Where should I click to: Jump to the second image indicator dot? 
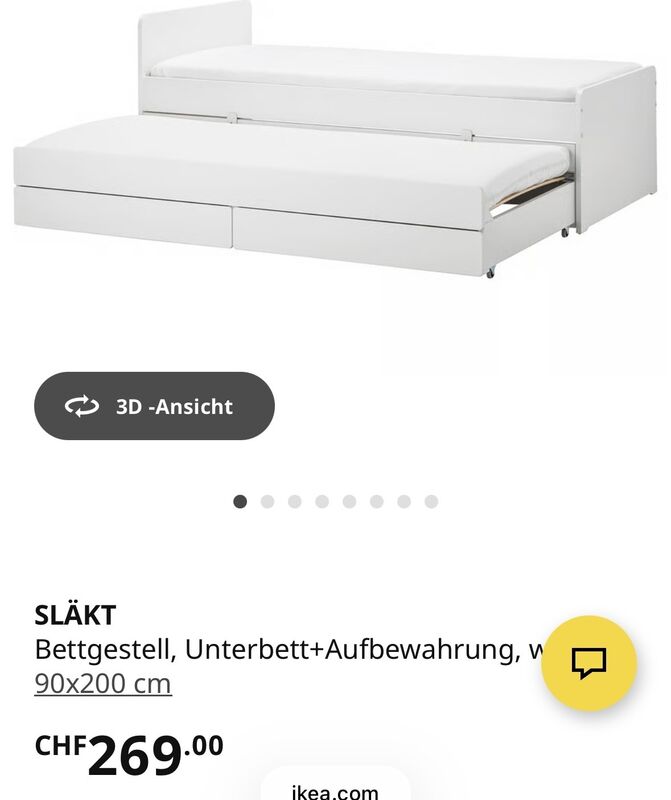click(267, 502)
